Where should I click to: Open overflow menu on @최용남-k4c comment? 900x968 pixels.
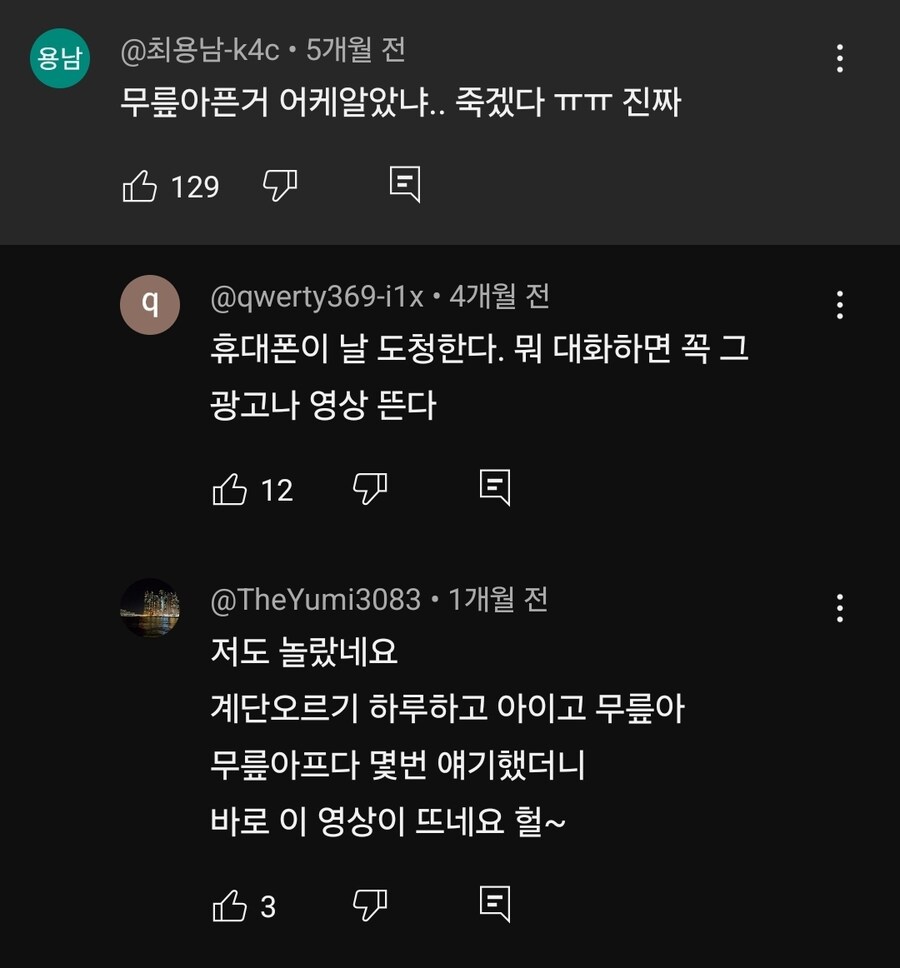[840, 58]
